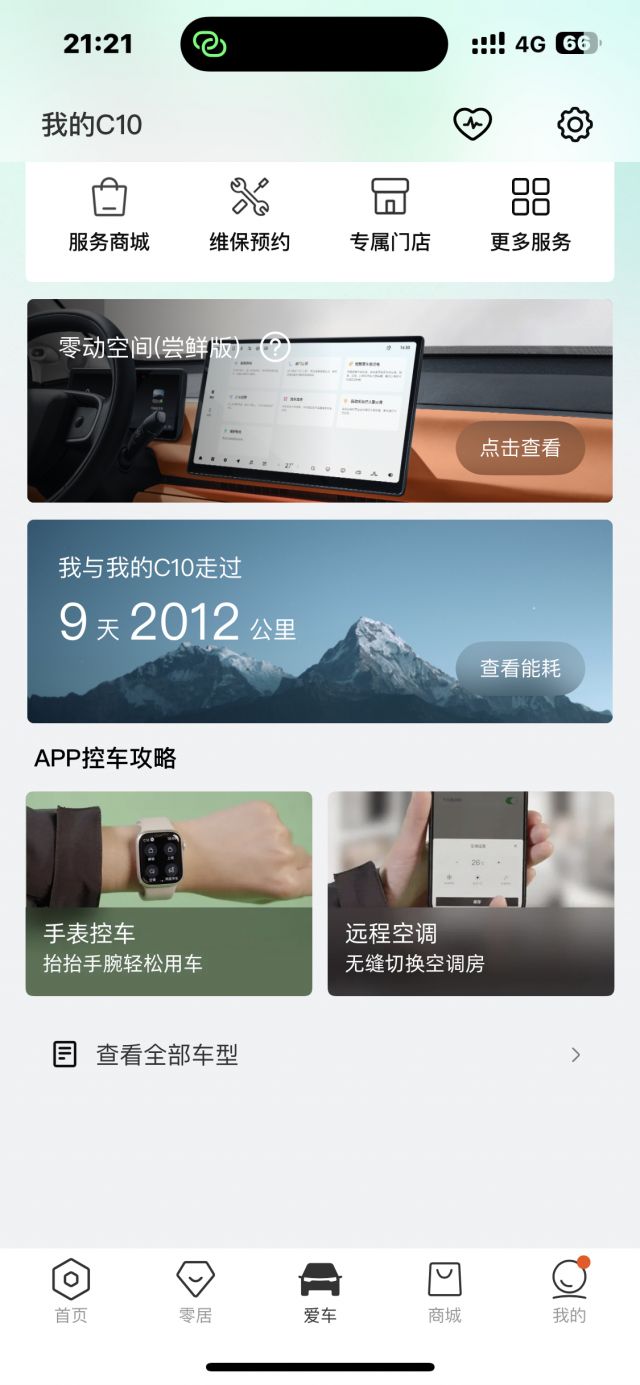Image resolution: width=640 pixels, height=1385 pixels.
Task: Open the 远程空调 guide card
Action: pos(471,893)
